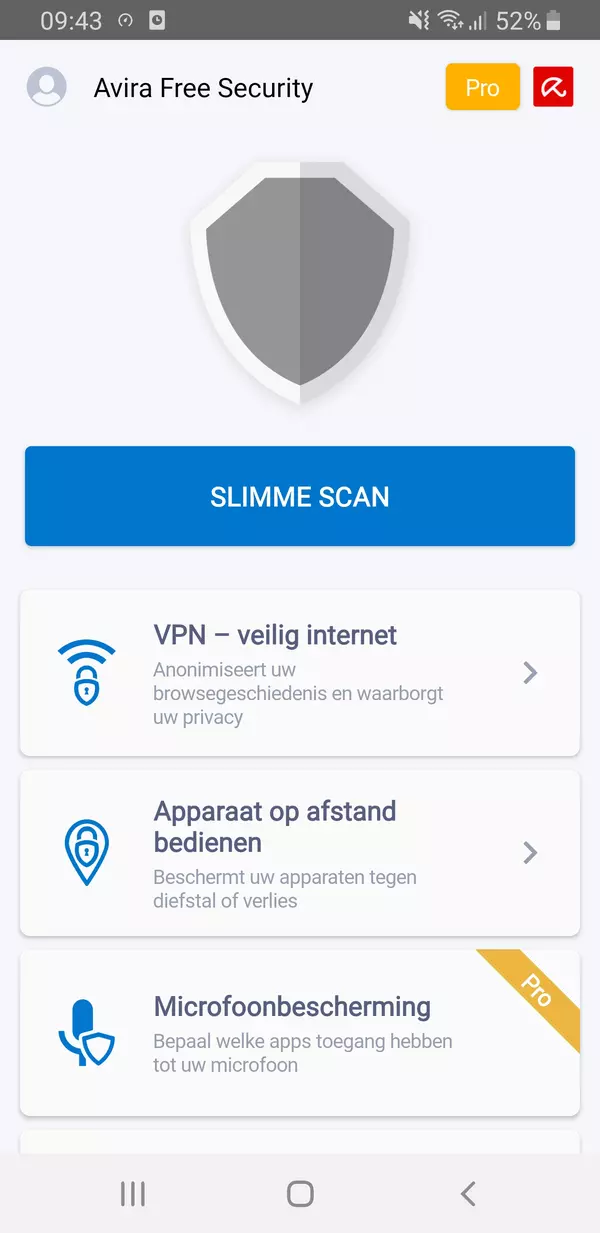Tap the yellow Pro upgrade button
Image resolution: width=600 pixels, height=1233 pixels.
pyautogui.click(x=482, y=87)
